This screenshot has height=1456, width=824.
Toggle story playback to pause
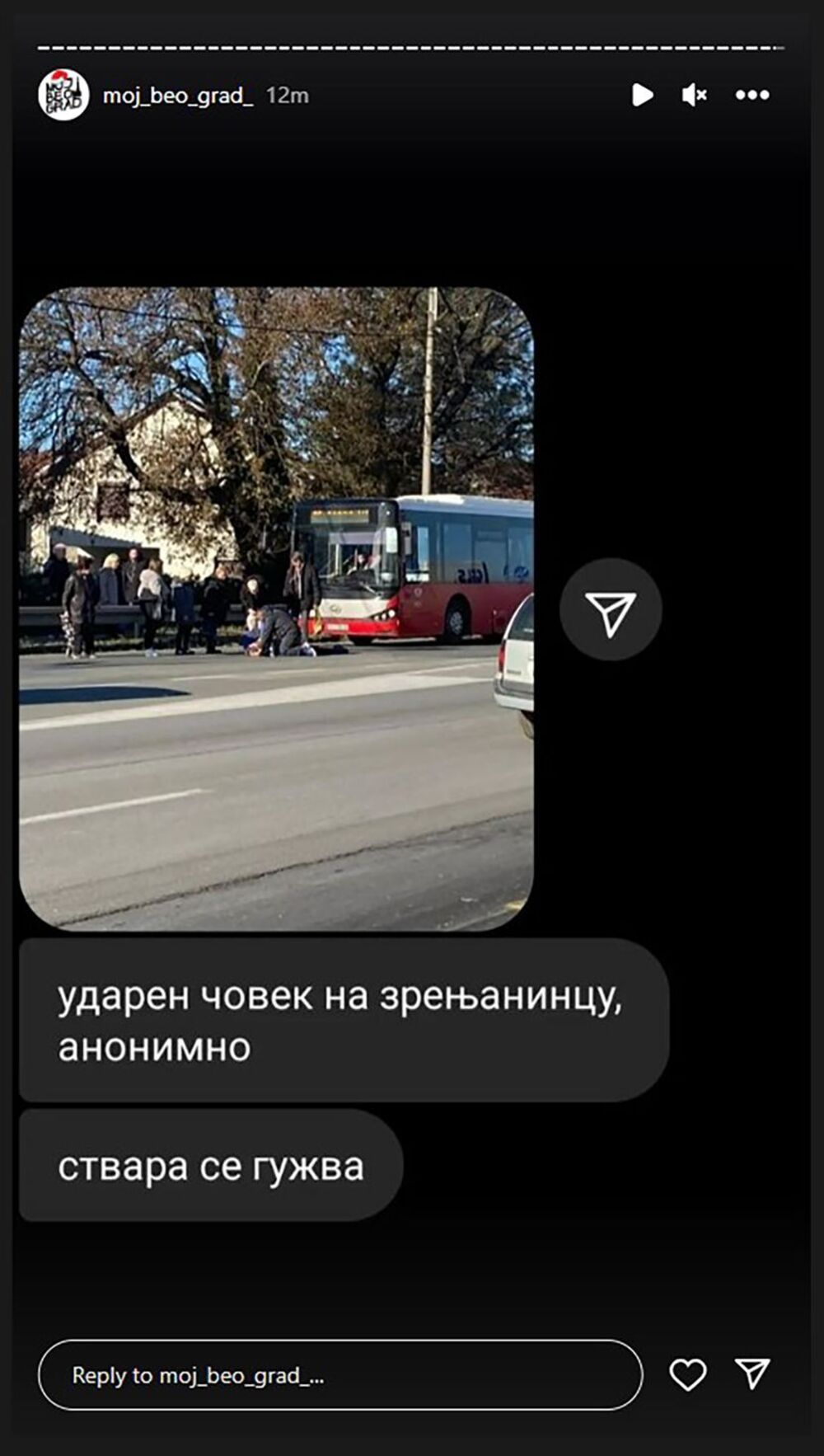click(x=642, y=95)
